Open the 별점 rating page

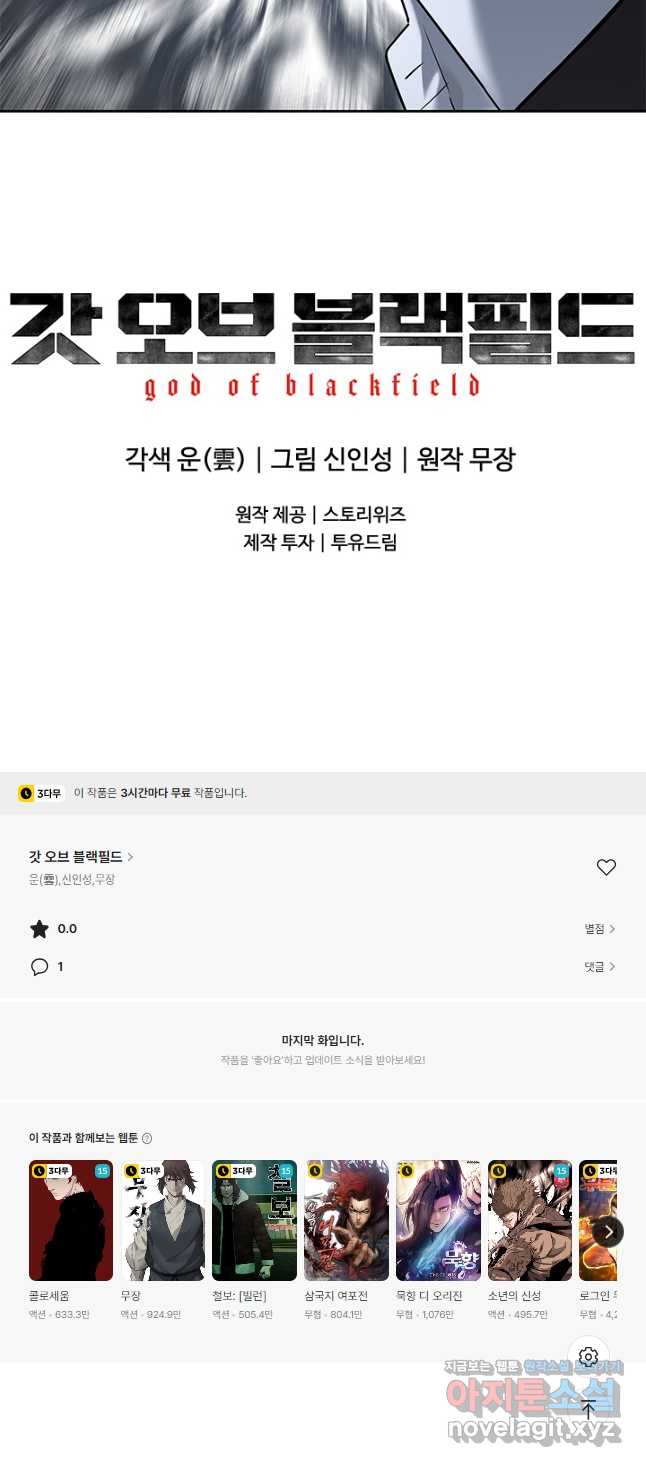[x=600, y=929]
